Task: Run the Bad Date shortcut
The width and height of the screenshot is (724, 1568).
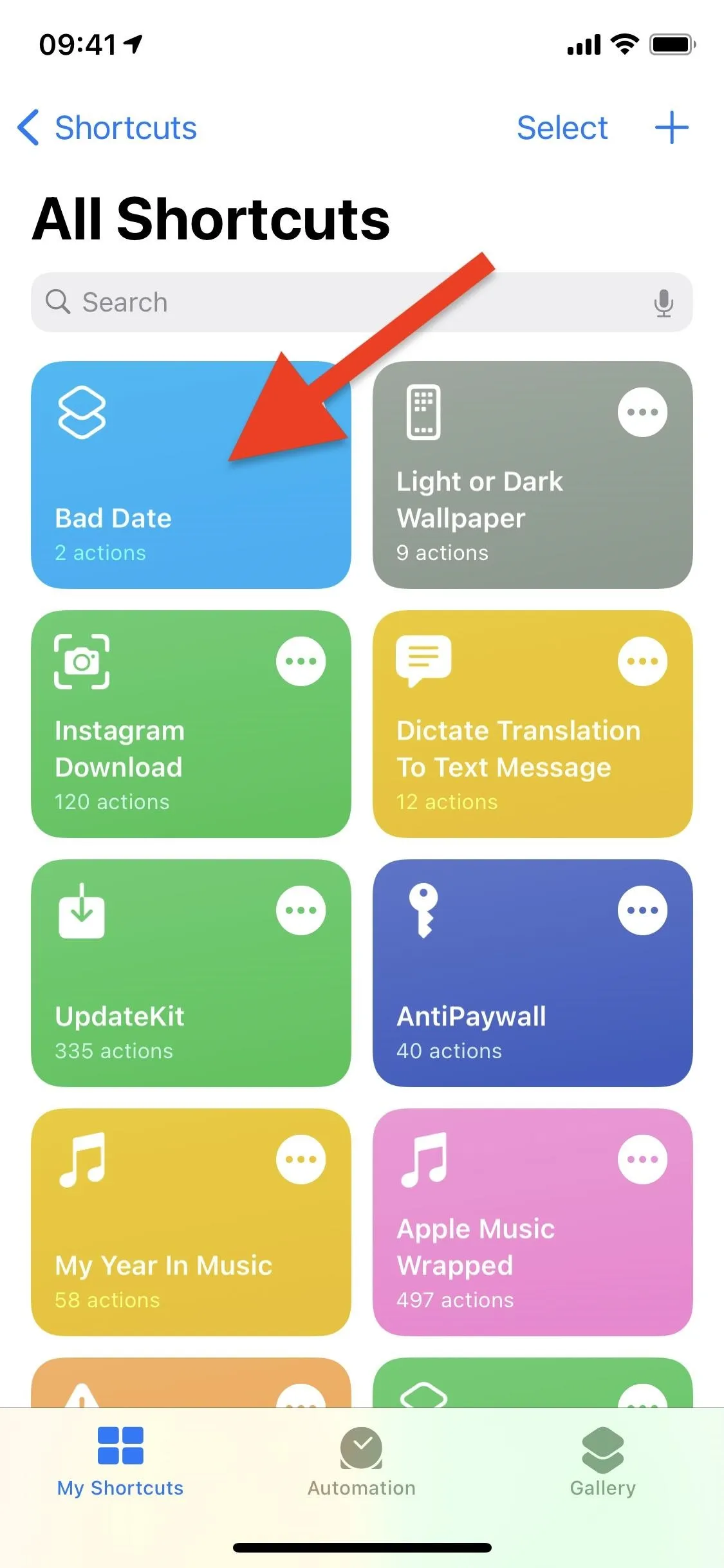Action: tap(191, 475)
